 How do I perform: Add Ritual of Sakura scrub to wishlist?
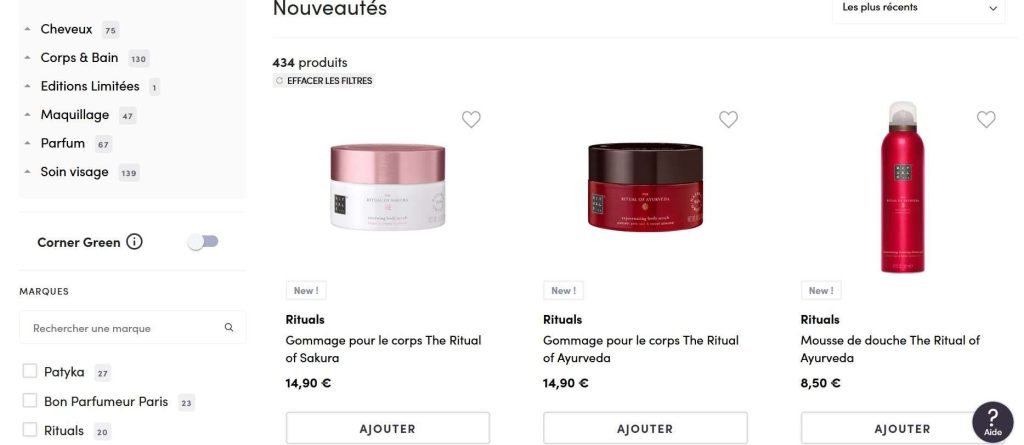(x=471, y=120)
